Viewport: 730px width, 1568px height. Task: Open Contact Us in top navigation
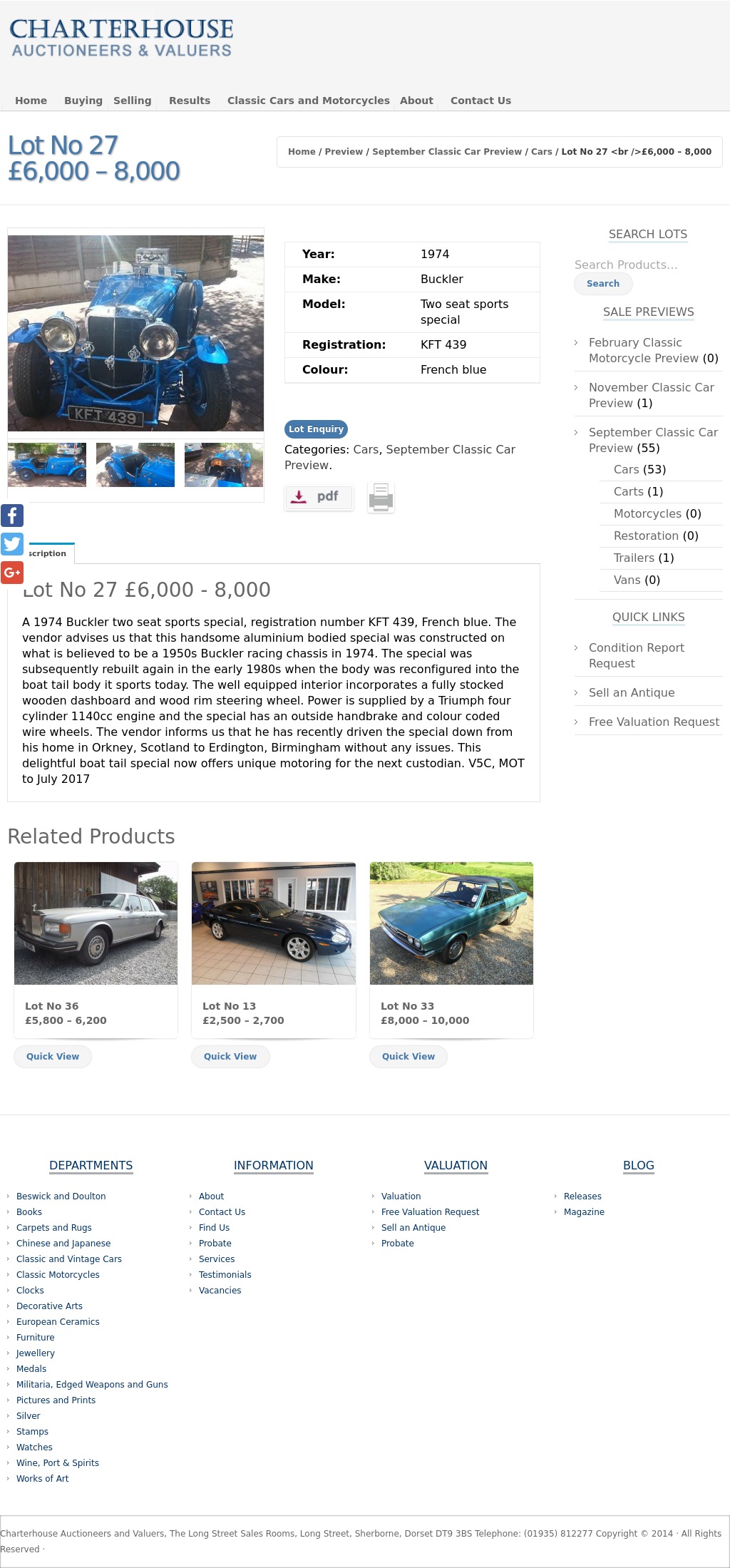click(480, 101)
